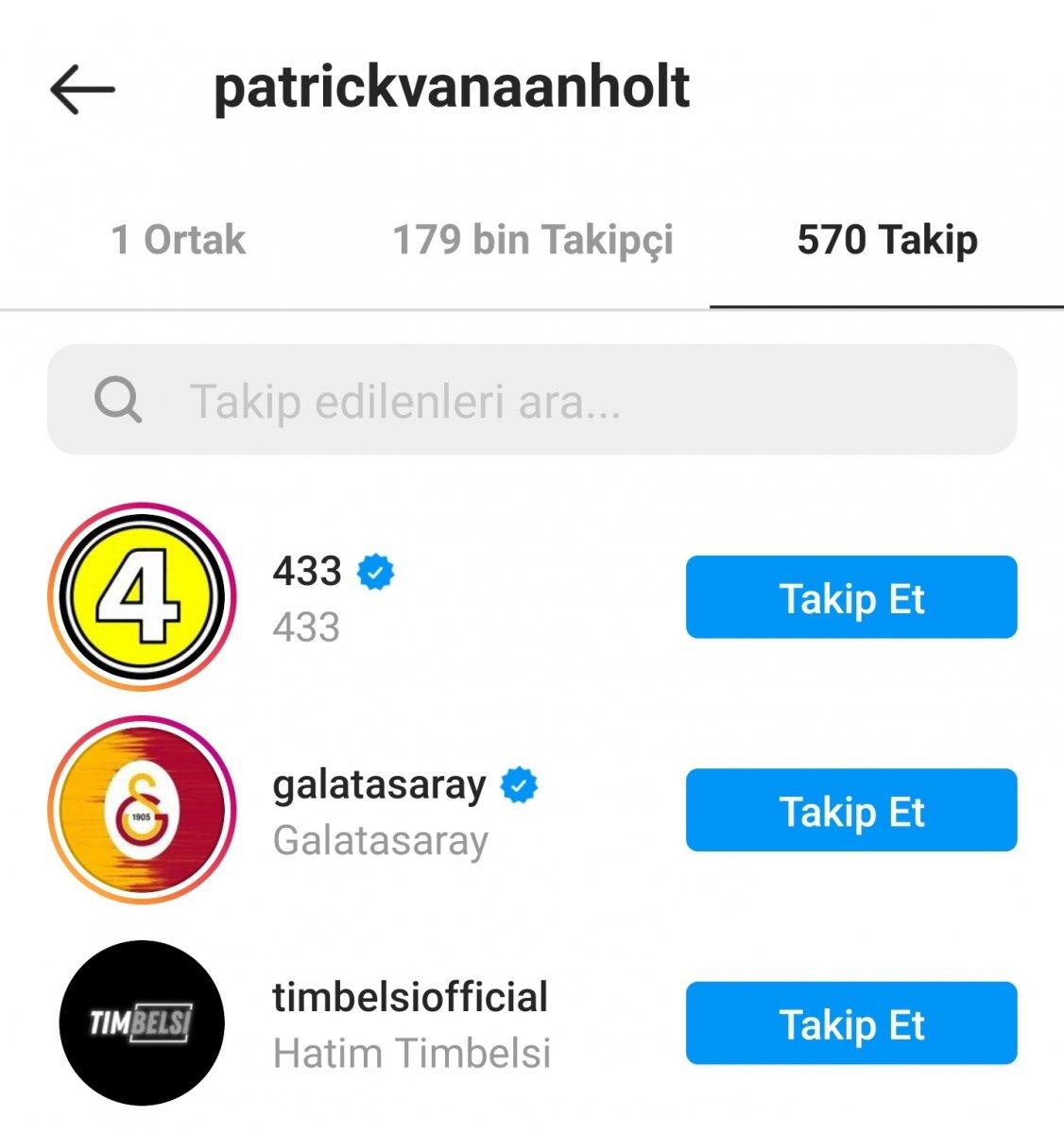This screenshot has width=1064, height=1134.
Task: Click the patrickvanaanholt title header
Action: tap(452, 89)
